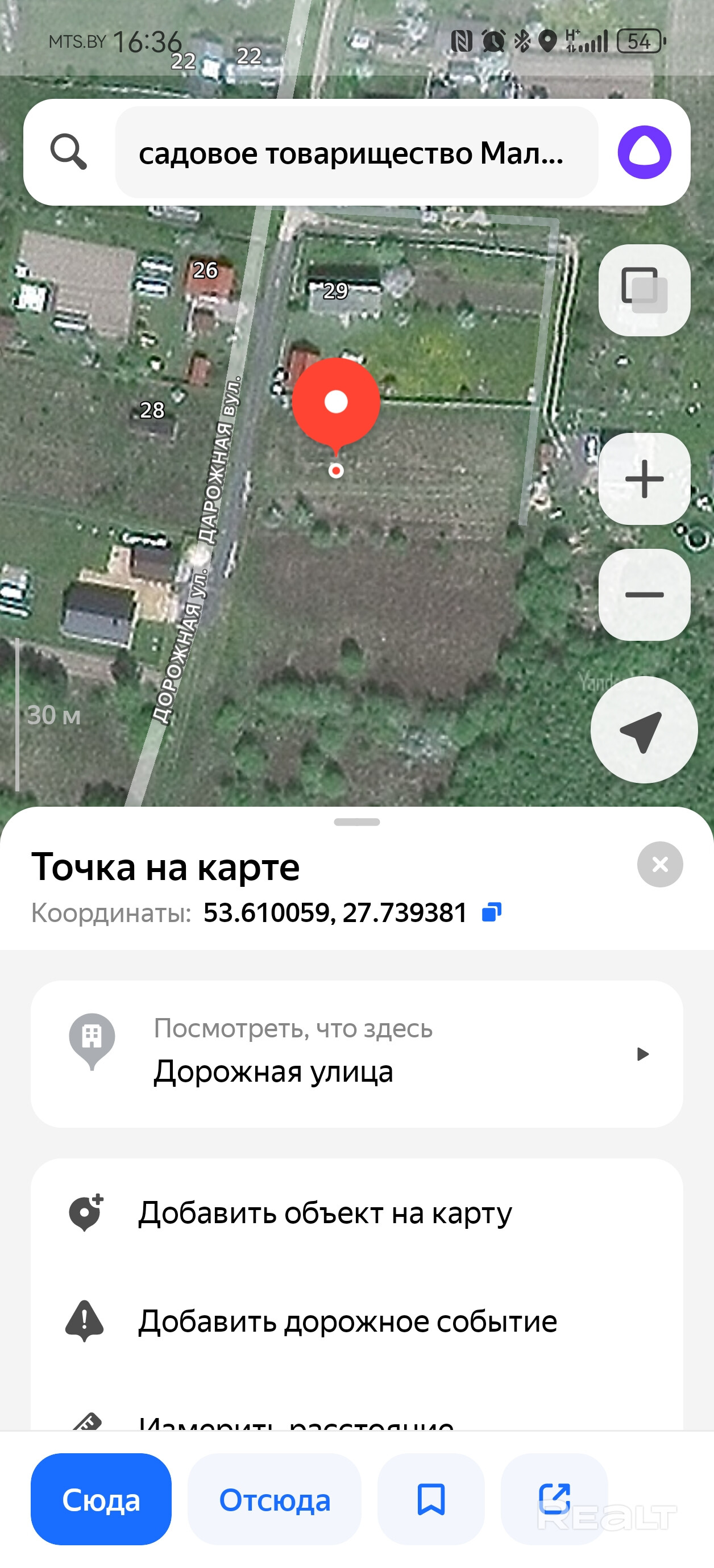The image size is (714, 1568).
Task: Share this map point
Action: [x=554, y=1499]
